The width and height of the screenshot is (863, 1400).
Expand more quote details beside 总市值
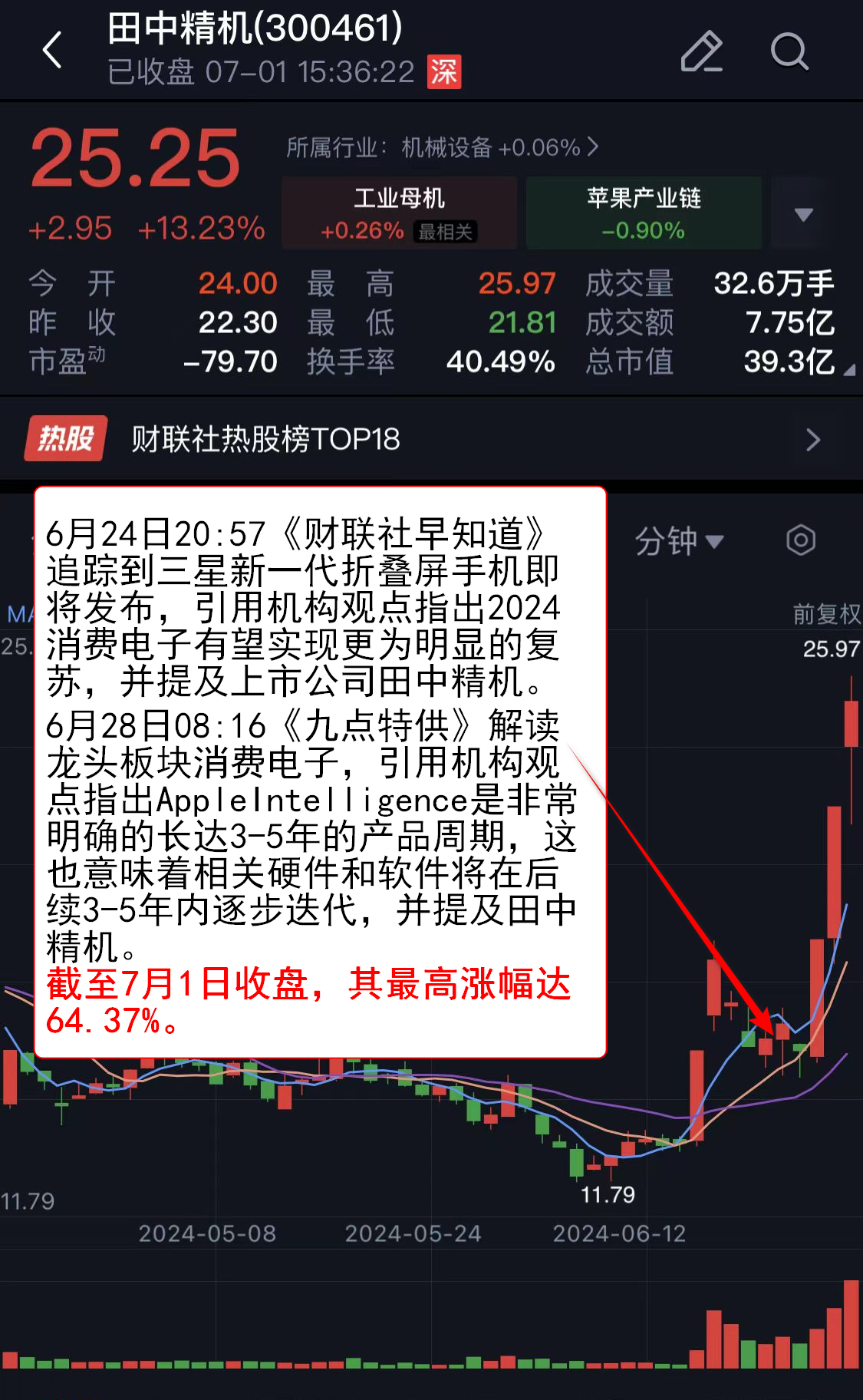click(x=848, y=371)
